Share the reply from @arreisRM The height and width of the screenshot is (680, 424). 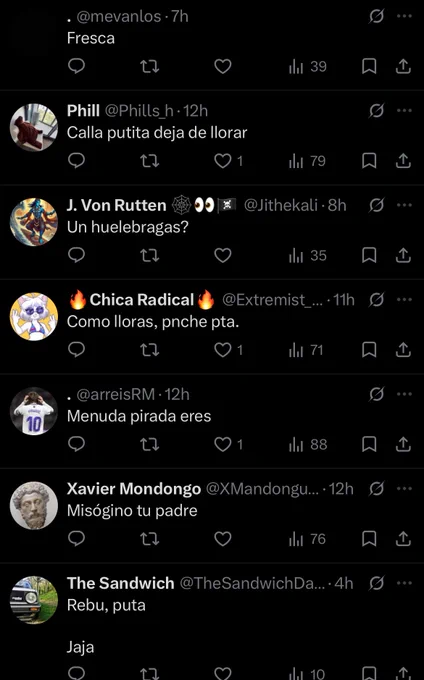(x=403, y=444)
